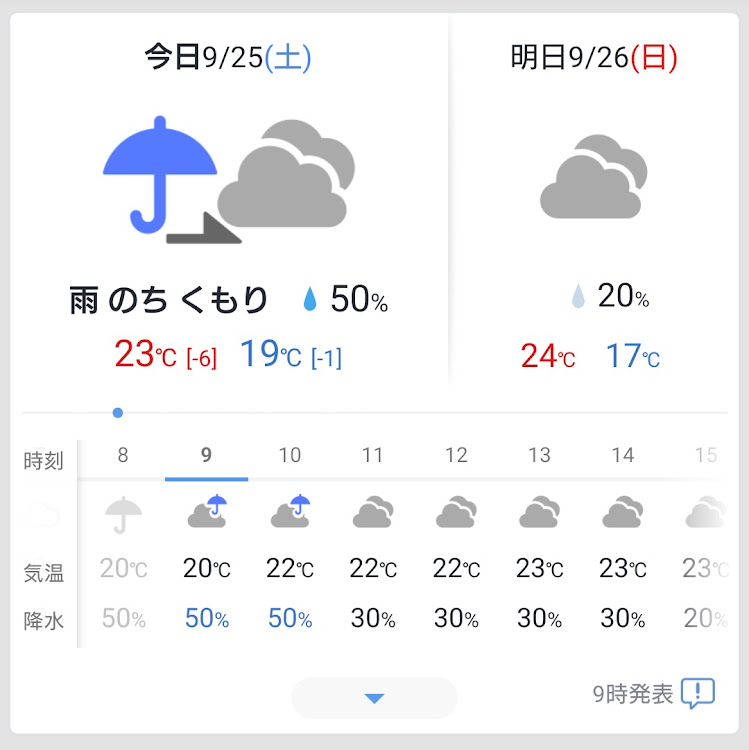Open today's 9/25 forecast card

(x=229, y=200)
